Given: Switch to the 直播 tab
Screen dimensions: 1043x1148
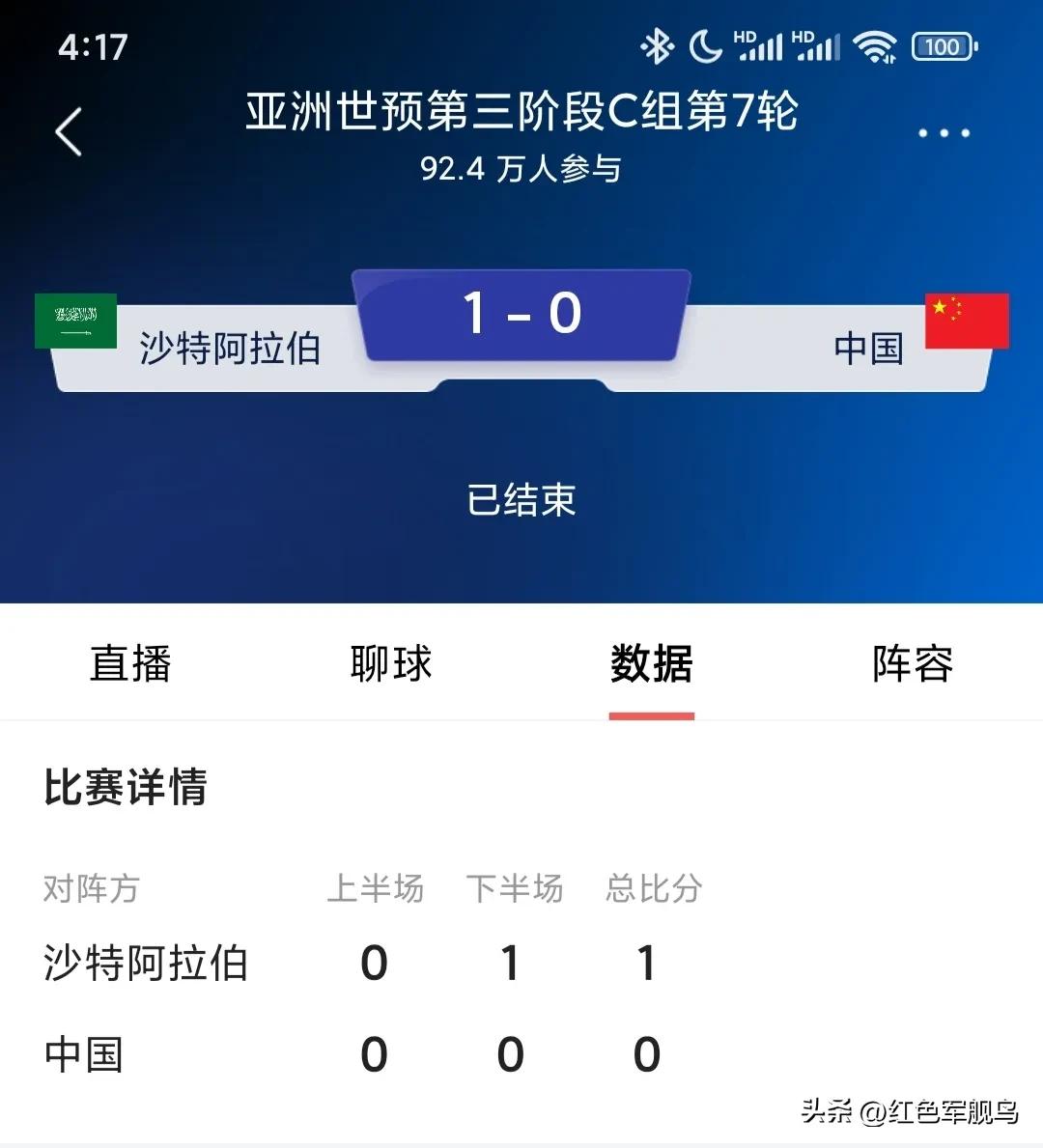Looking at the screenshot, I should click(x=131, y=663).
